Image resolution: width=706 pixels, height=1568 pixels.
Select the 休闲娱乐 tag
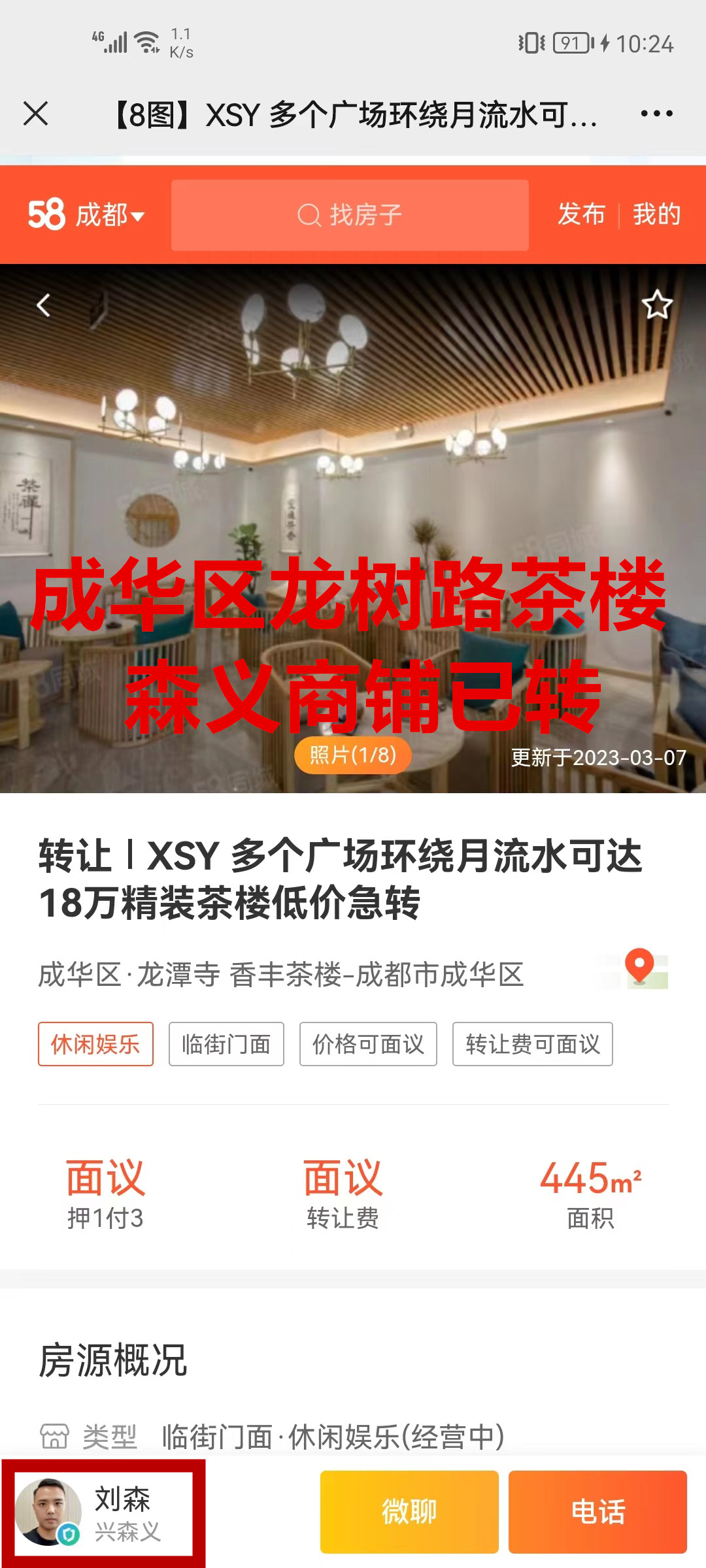pyautogui.click(x=95, y=1044)
